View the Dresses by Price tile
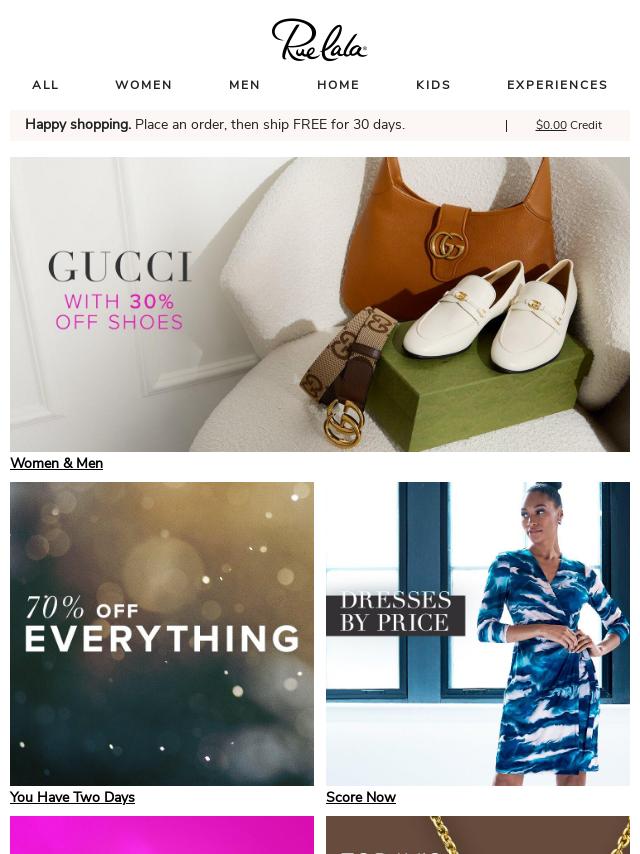Screen dimensions: 640x854 point(478,634)
